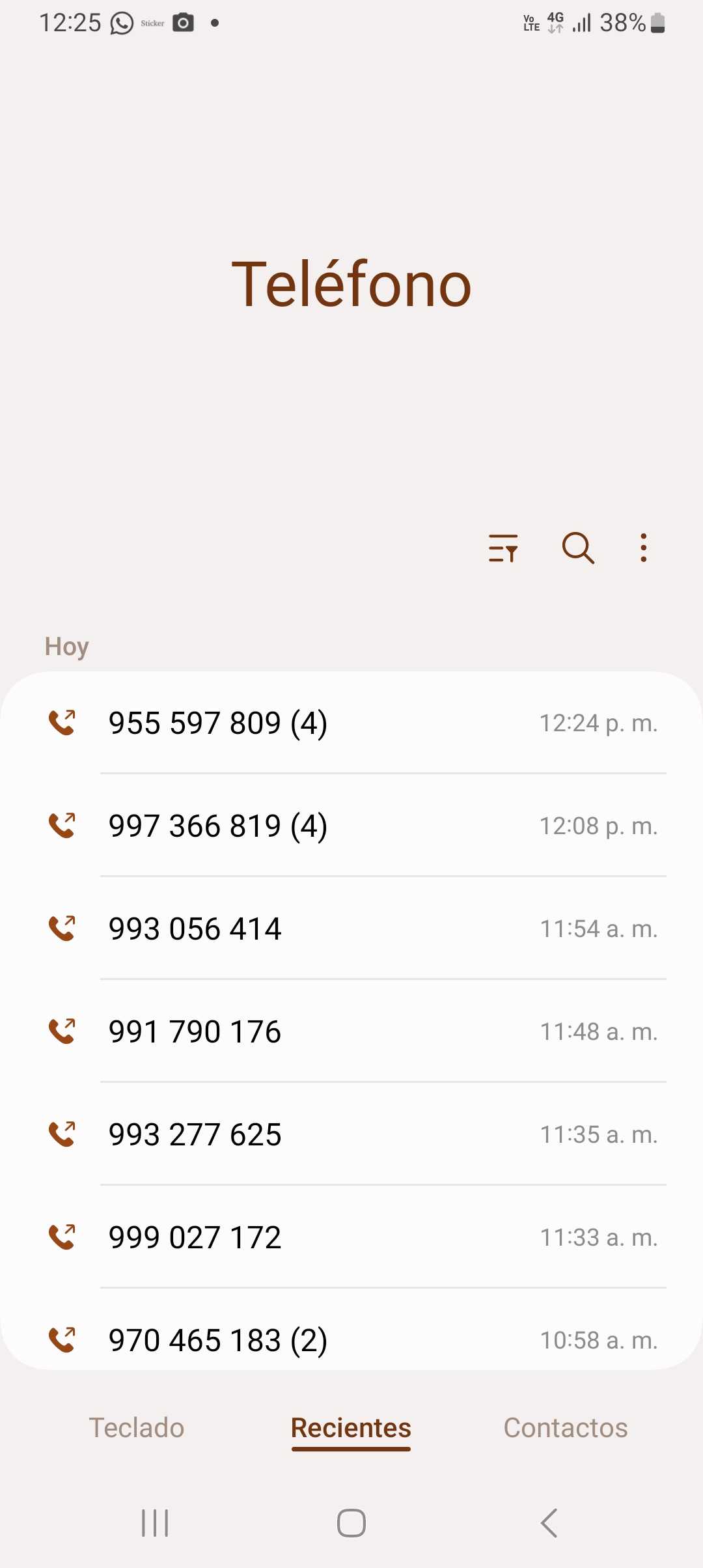Open the call log filter icon
Viewport: 703px width, 1568px height.
tap(503, 548)
